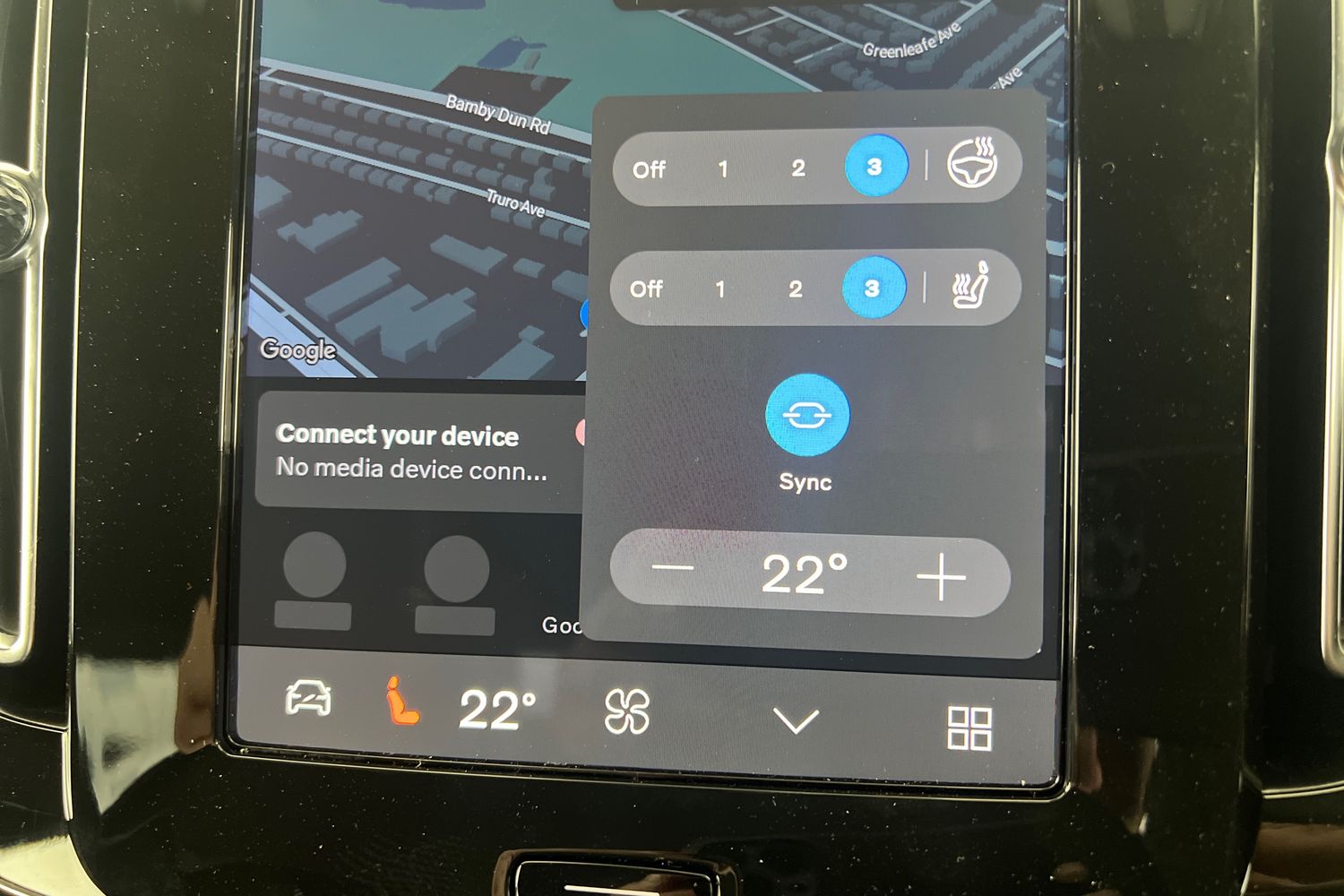Set steering wheel heating to level 1
1344x896 pixels.
pos(723,168)
